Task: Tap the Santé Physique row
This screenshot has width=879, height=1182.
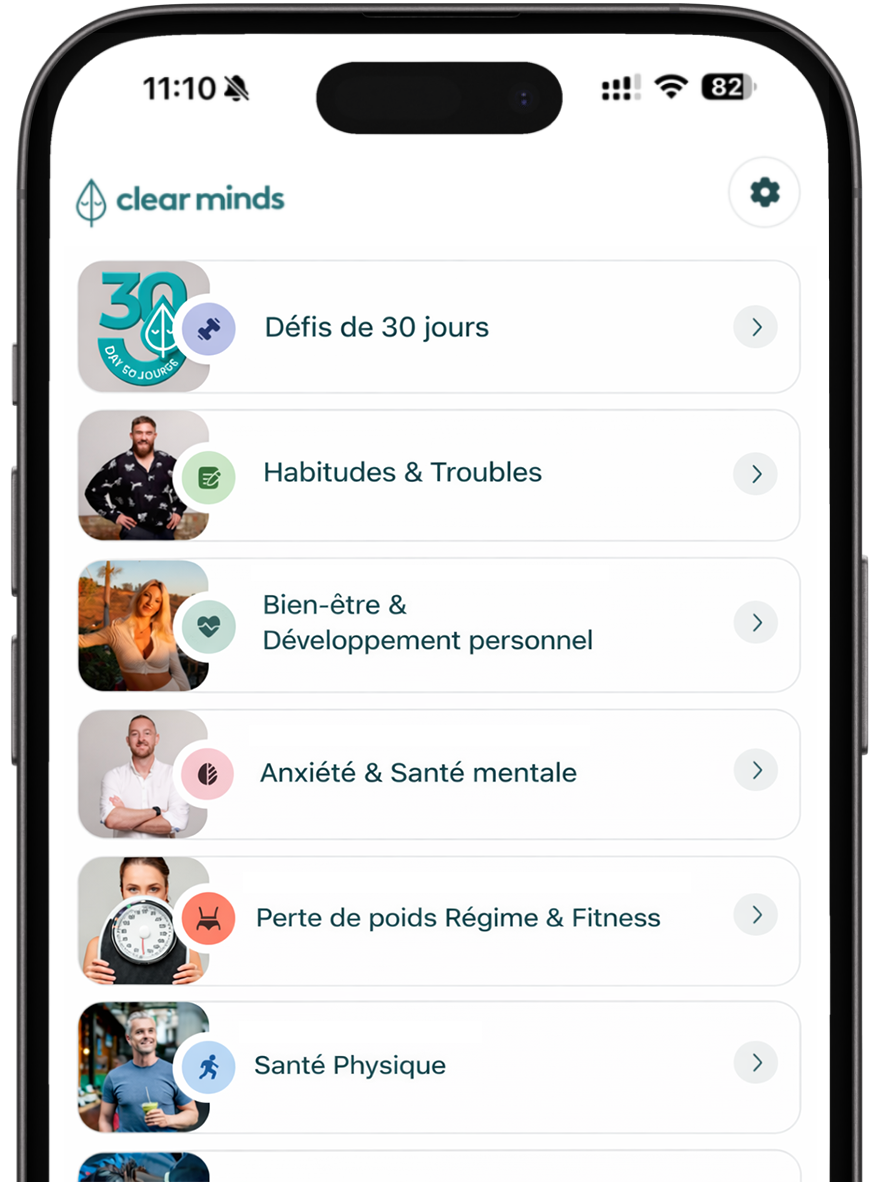Action: (440, 1065)
